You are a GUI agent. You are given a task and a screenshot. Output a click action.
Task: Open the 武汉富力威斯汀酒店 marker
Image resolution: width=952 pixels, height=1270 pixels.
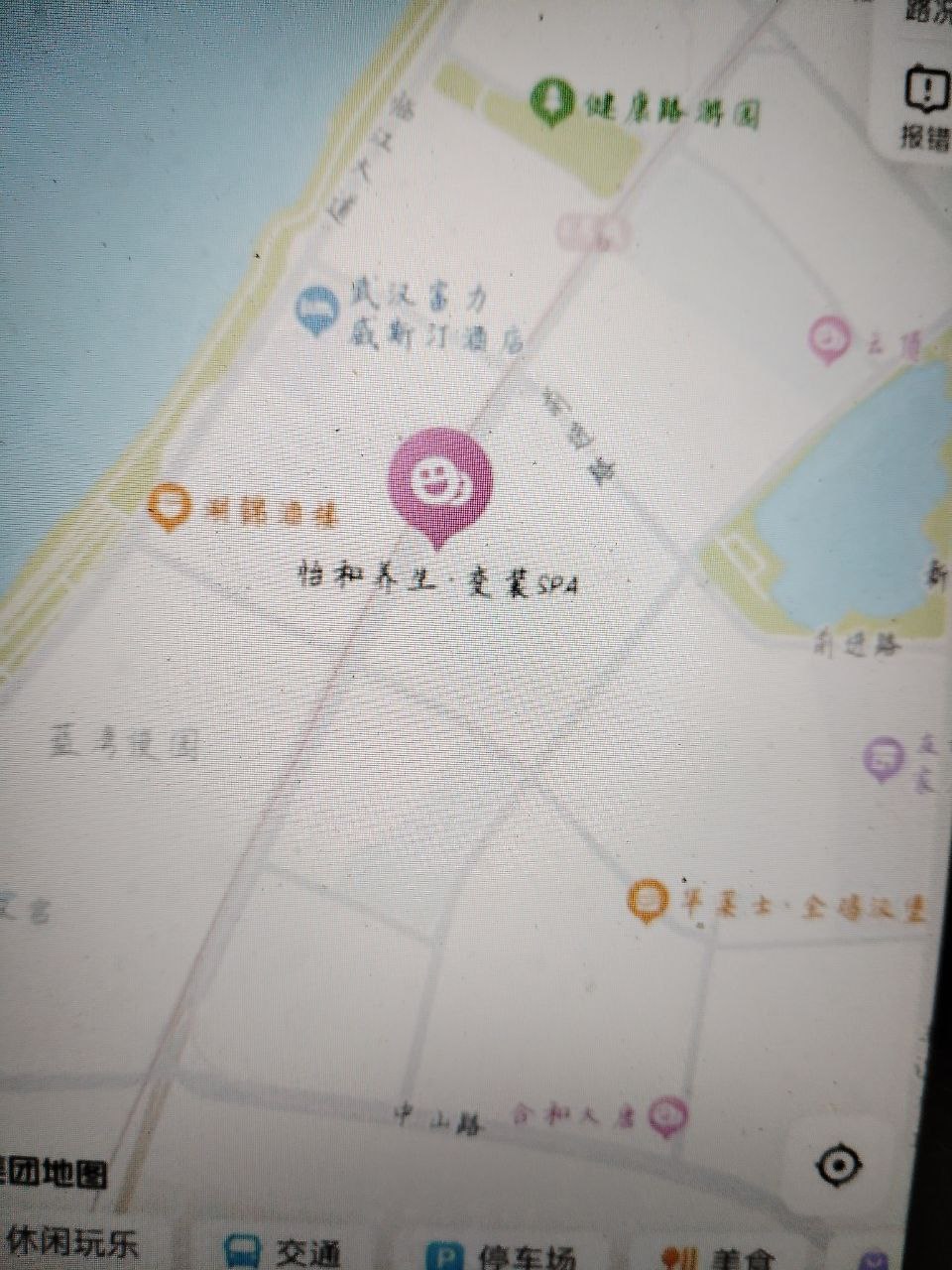point(316,310)
